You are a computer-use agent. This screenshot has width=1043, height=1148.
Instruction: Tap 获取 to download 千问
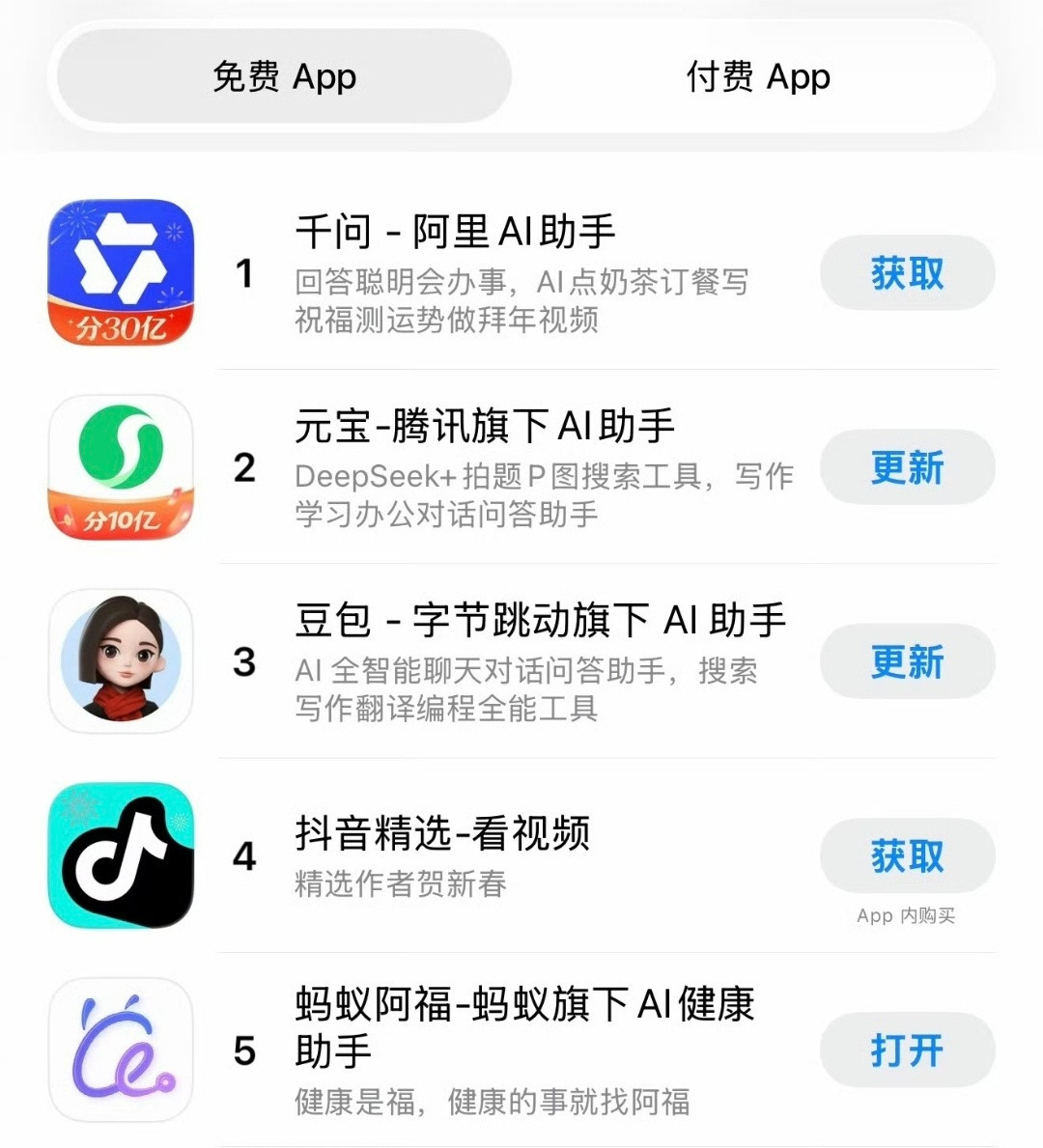point(907,273)
